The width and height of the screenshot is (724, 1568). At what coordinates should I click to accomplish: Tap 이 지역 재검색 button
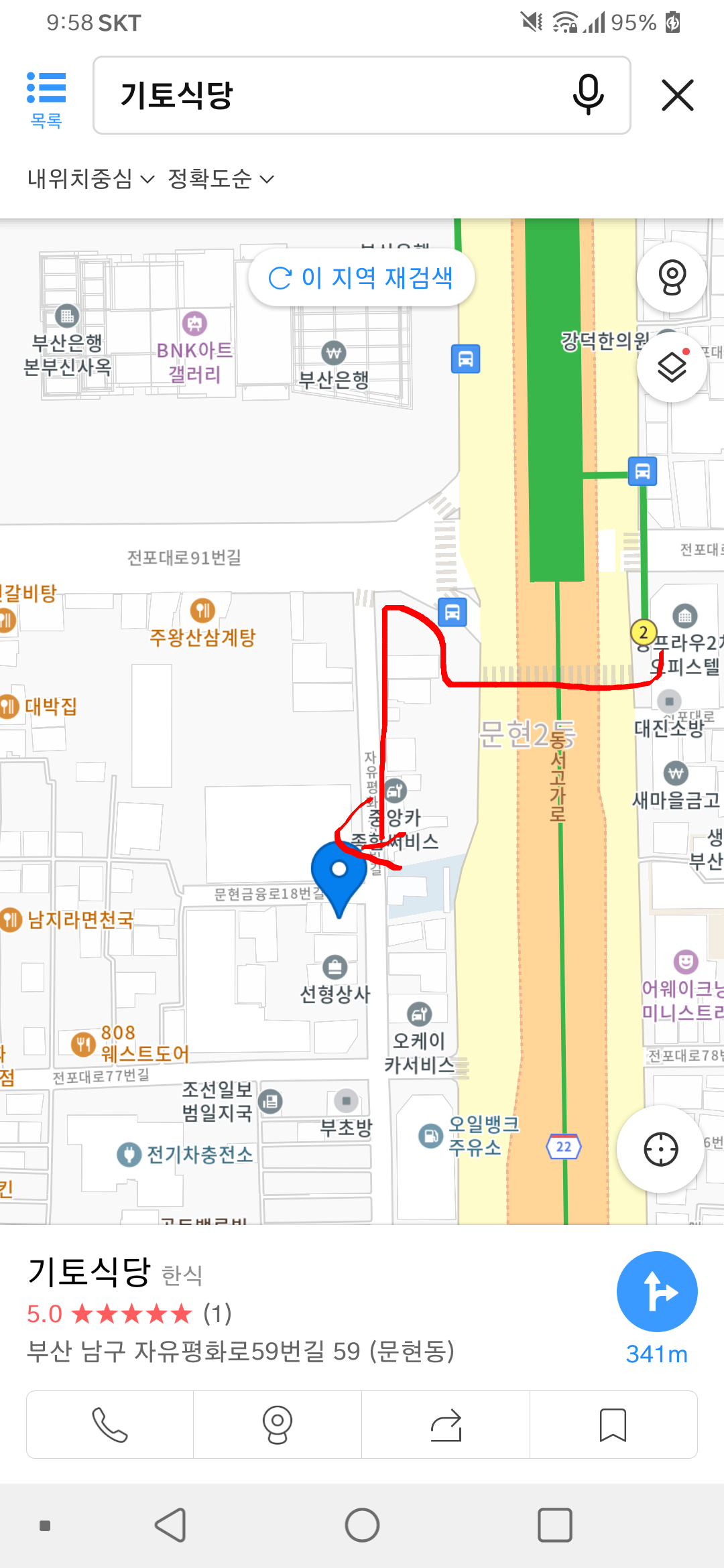coord(361,277)
